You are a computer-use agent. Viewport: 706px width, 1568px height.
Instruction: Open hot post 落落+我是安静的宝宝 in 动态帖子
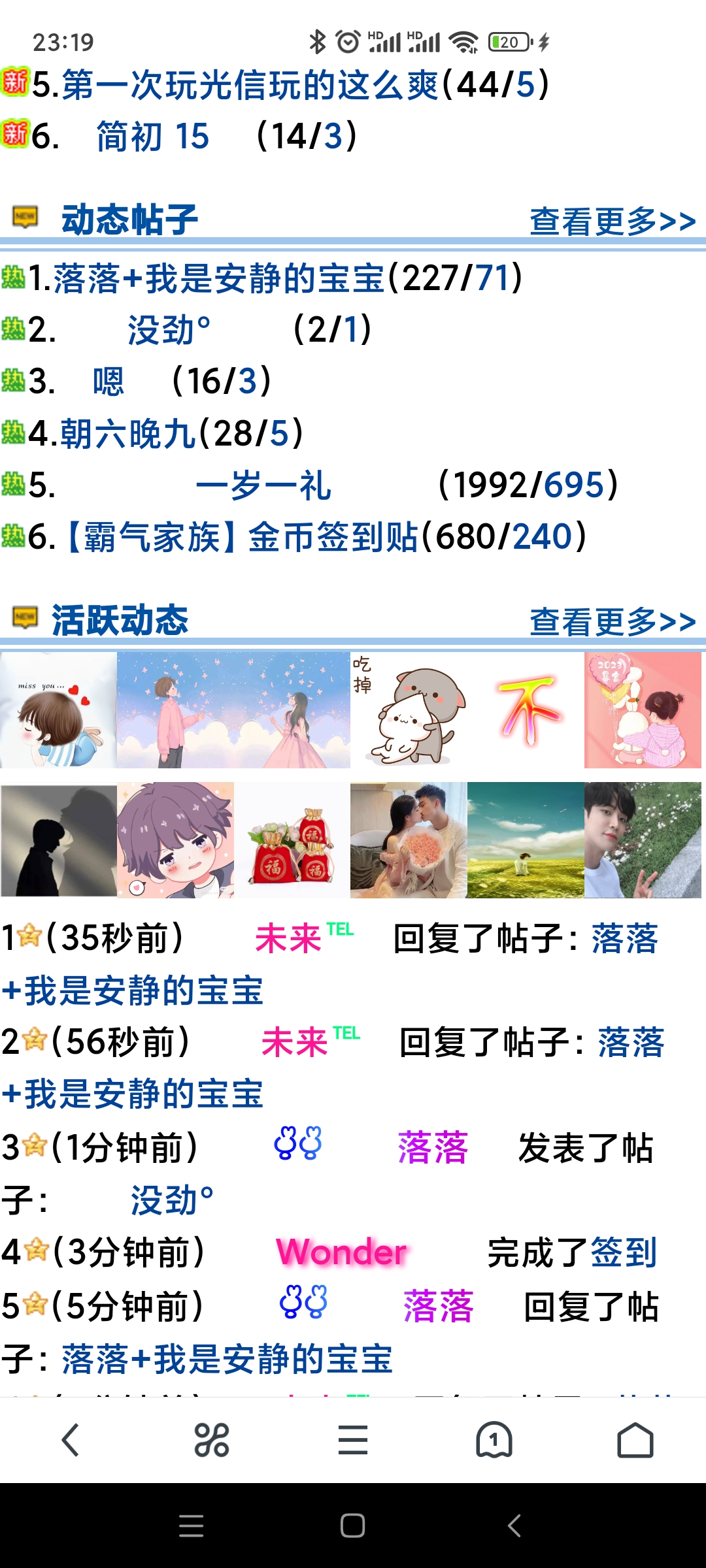tap(218, 278)
